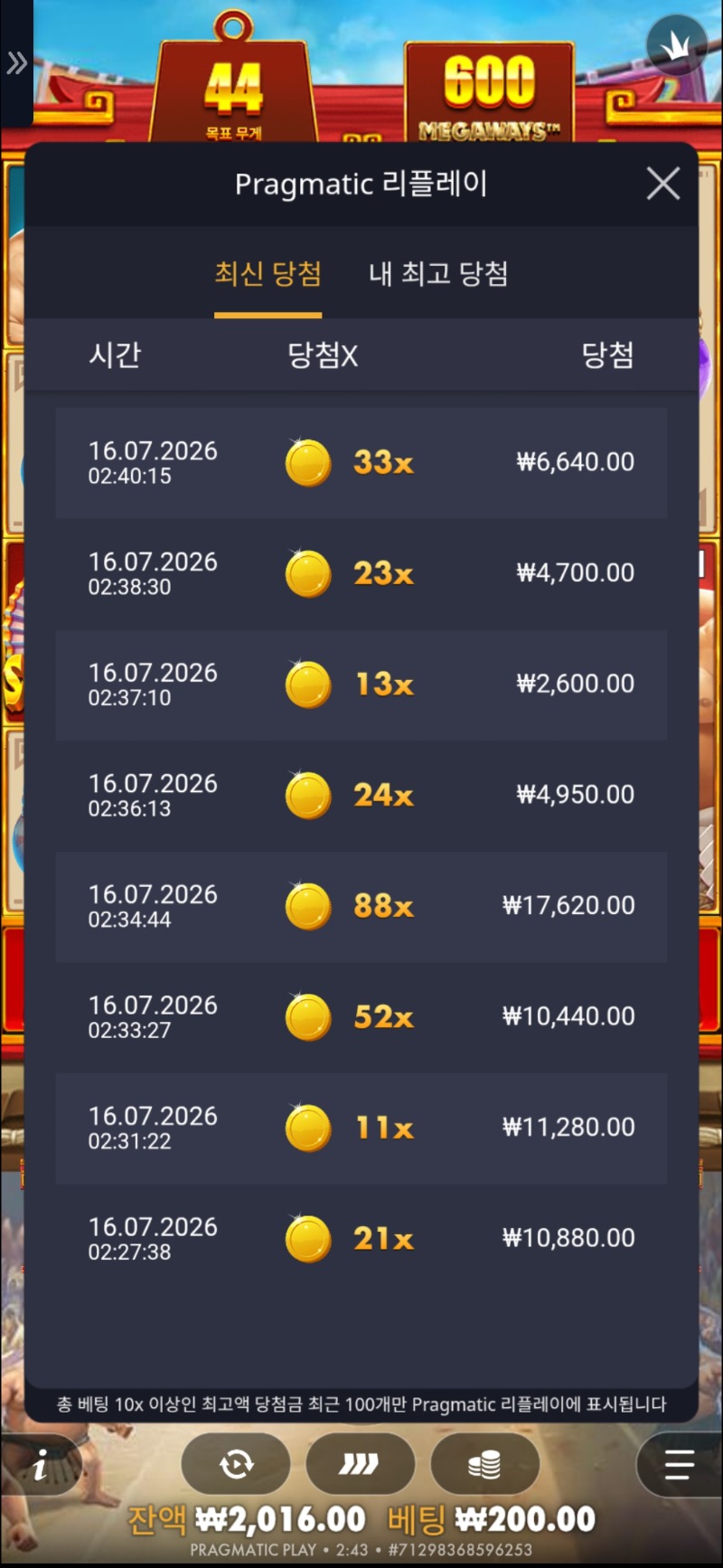Open the game info button
Screen dimensions: 723x1568
(40, 1466)
